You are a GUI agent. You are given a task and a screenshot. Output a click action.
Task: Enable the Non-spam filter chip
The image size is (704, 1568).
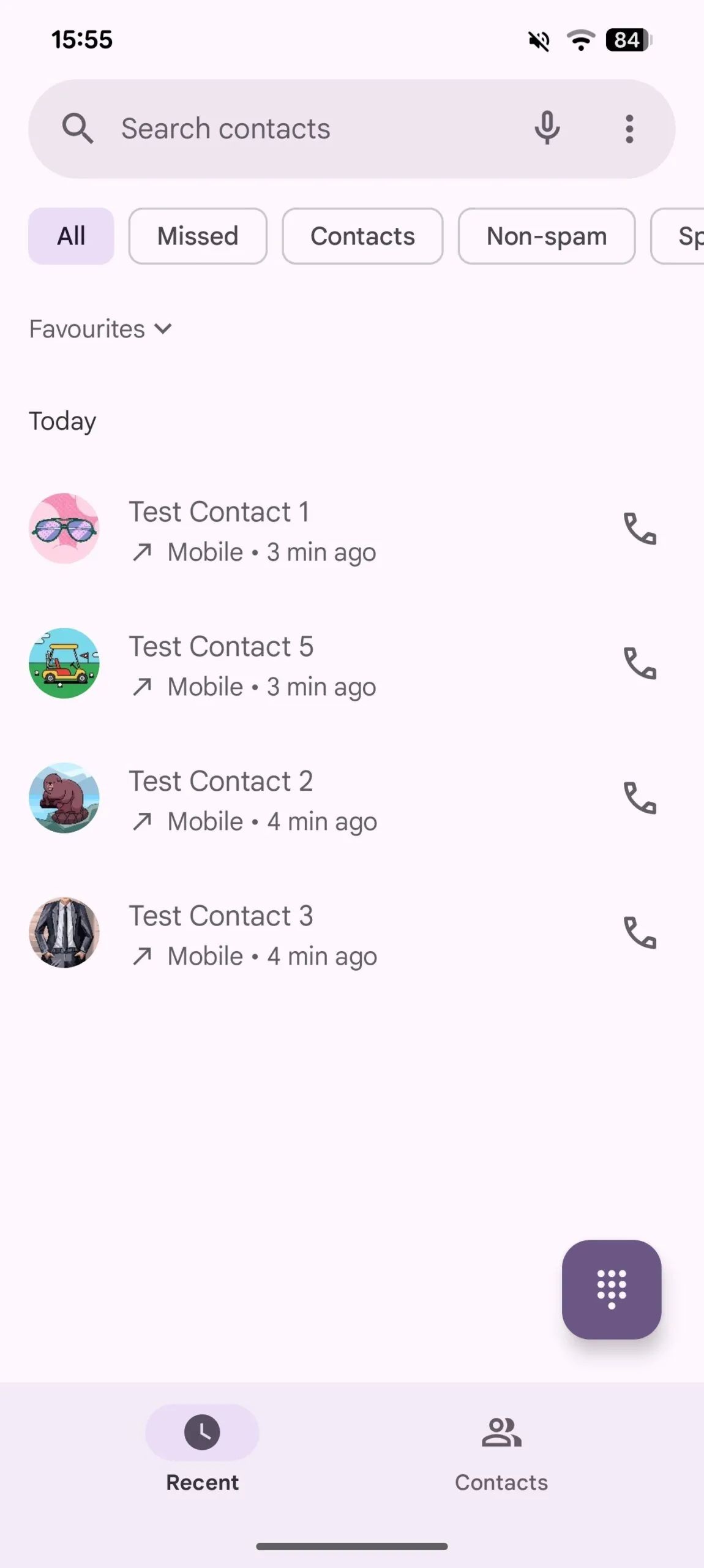click(x=547, y=236)
